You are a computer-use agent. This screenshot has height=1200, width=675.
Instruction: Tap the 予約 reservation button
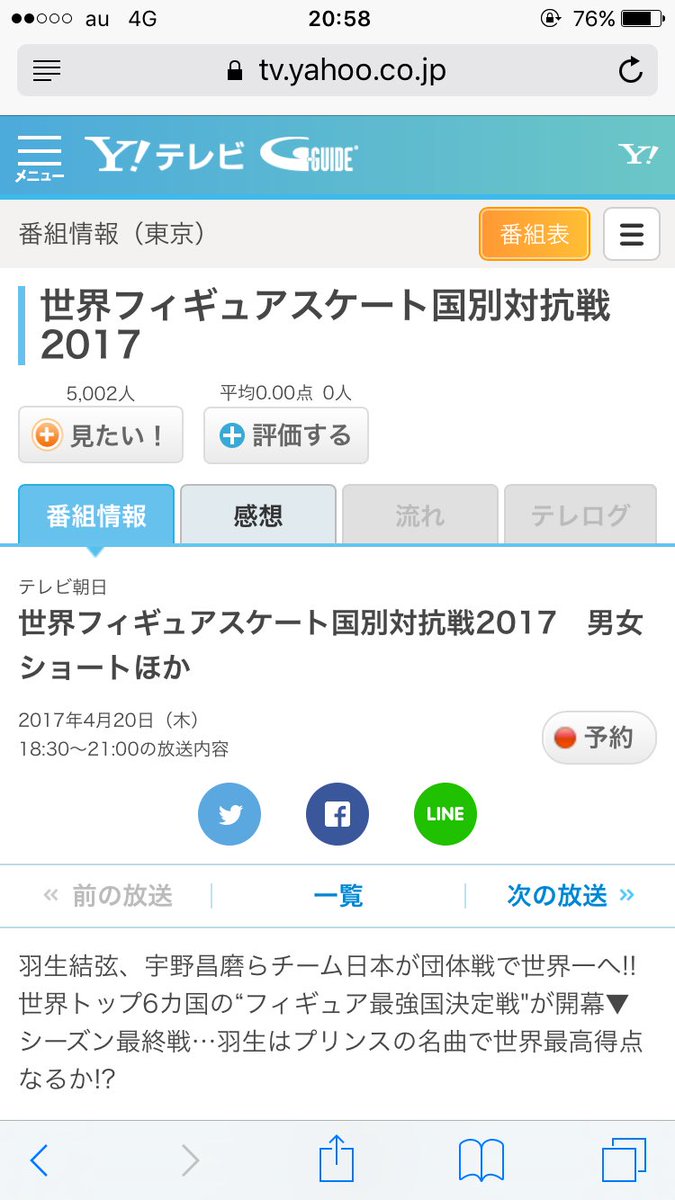click(599, 738)
